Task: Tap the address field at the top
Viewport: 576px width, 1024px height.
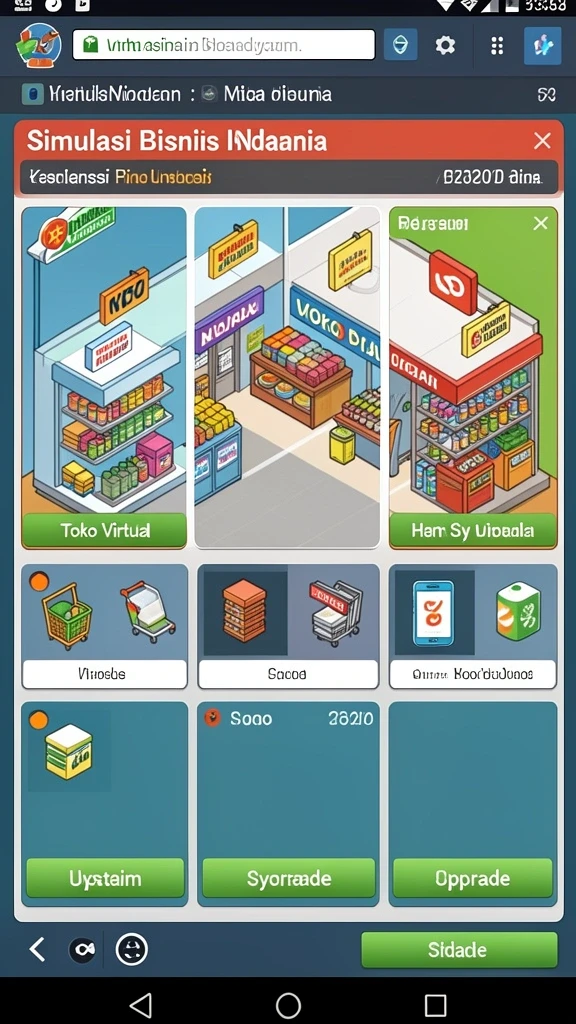Action: pos(223,45)
